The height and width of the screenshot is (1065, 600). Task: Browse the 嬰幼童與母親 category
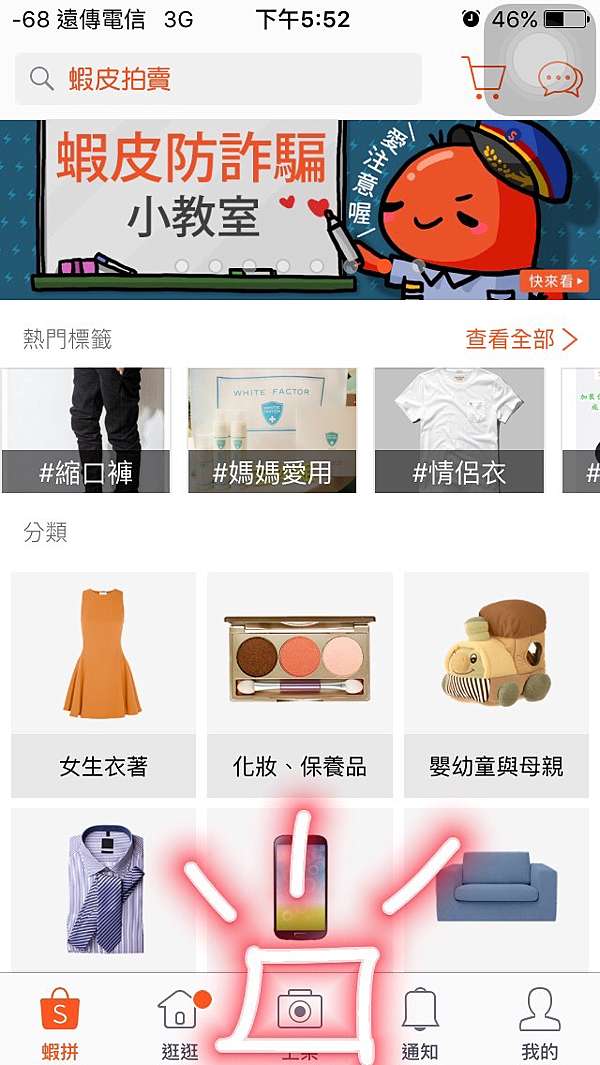[x=496, y=685]
